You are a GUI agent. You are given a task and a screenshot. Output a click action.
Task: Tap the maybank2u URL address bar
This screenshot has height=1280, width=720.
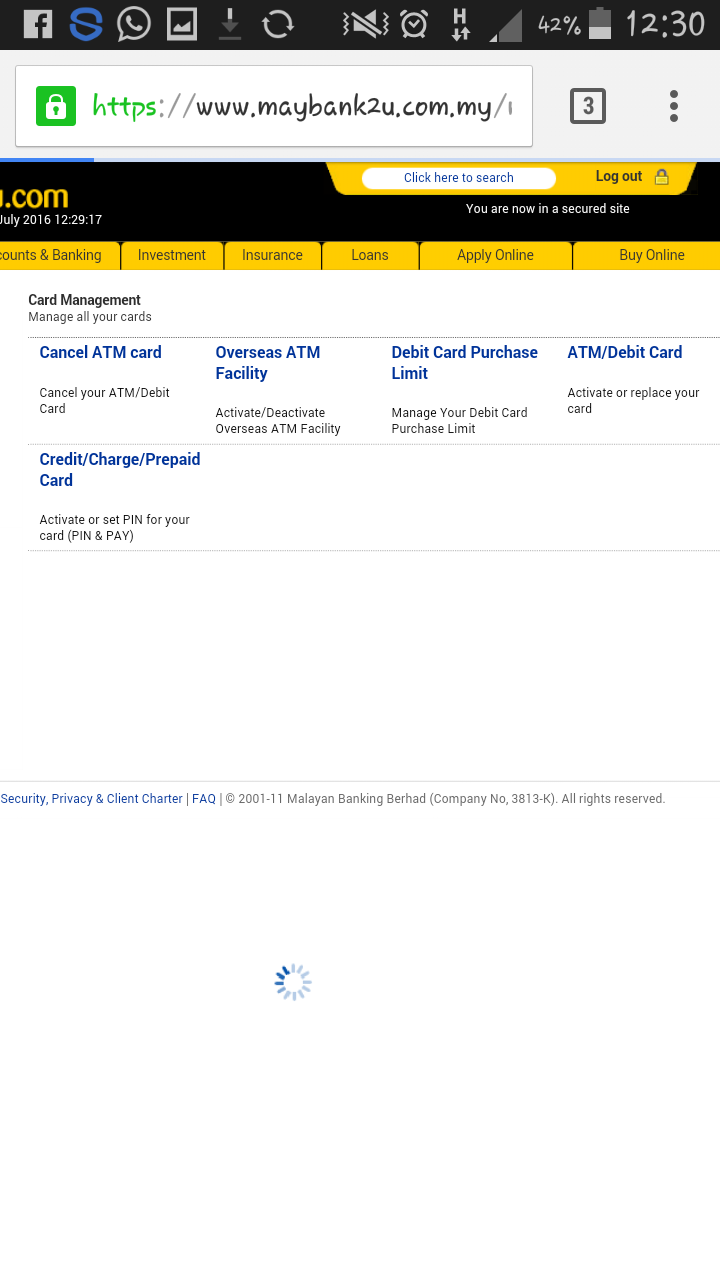click(300, 106)
